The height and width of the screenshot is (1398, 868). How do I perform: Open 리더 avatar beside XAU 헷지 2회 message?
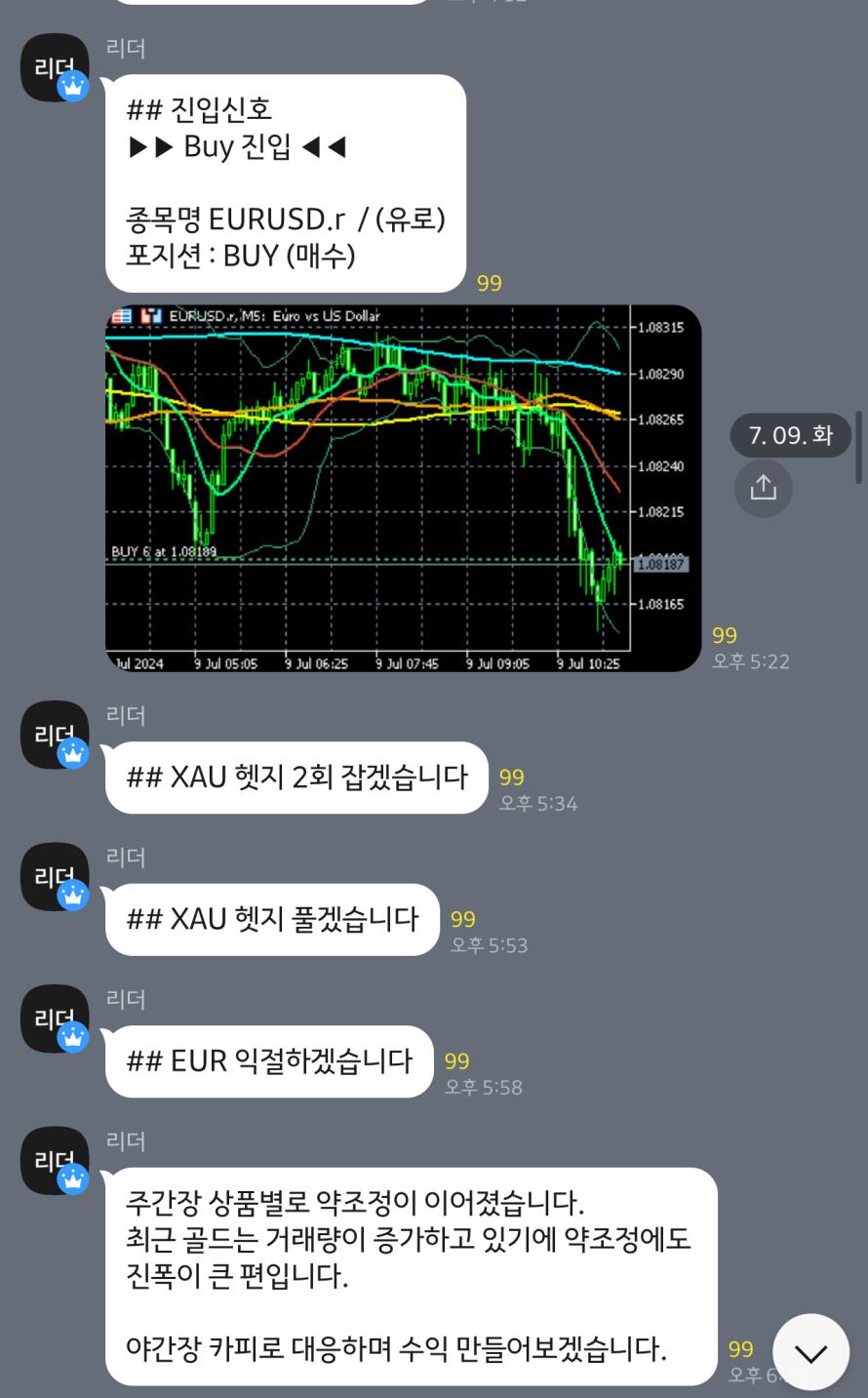(x=55, y=735)
